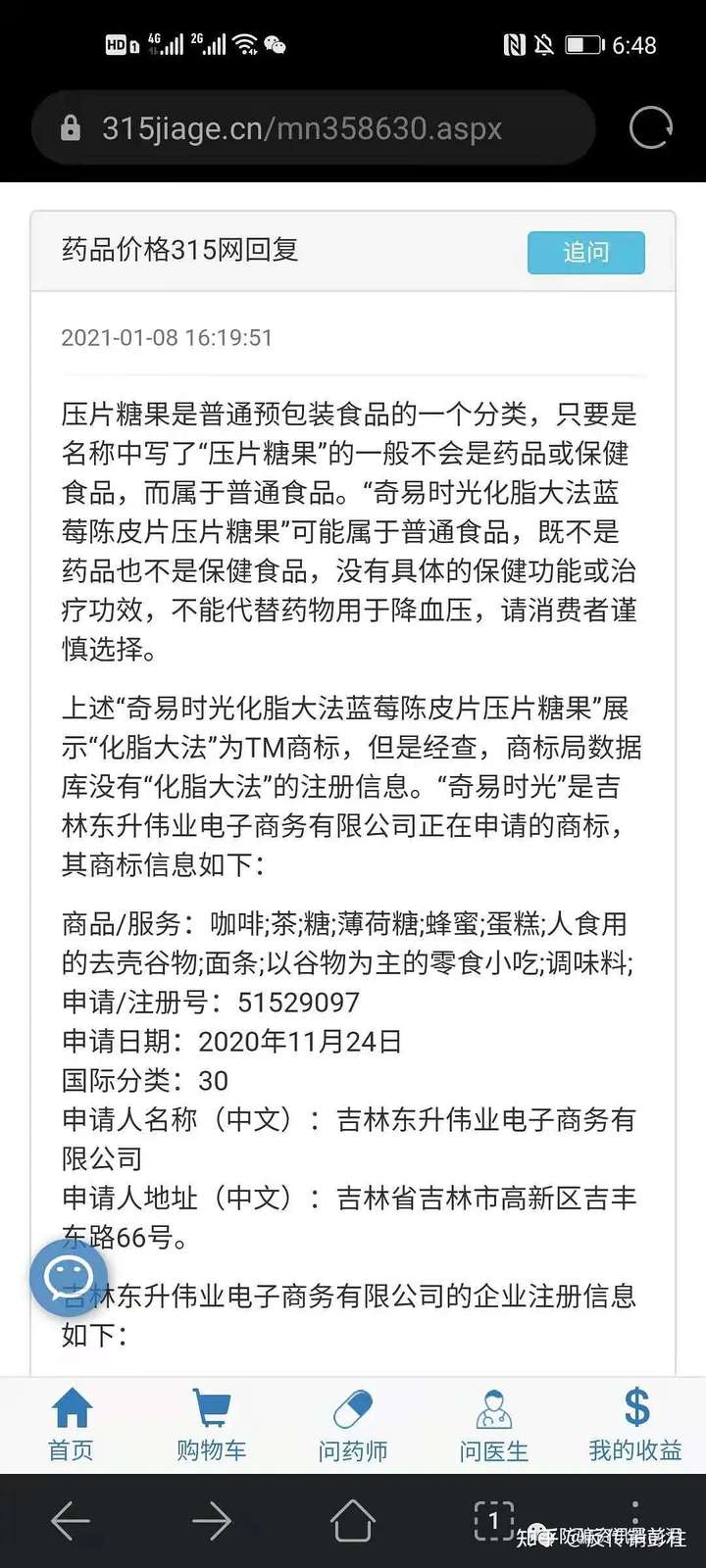Viewport: 706px width, 1568px height.
Task: Go to the 问药师 tab
Action: [x=353, y=1425]
